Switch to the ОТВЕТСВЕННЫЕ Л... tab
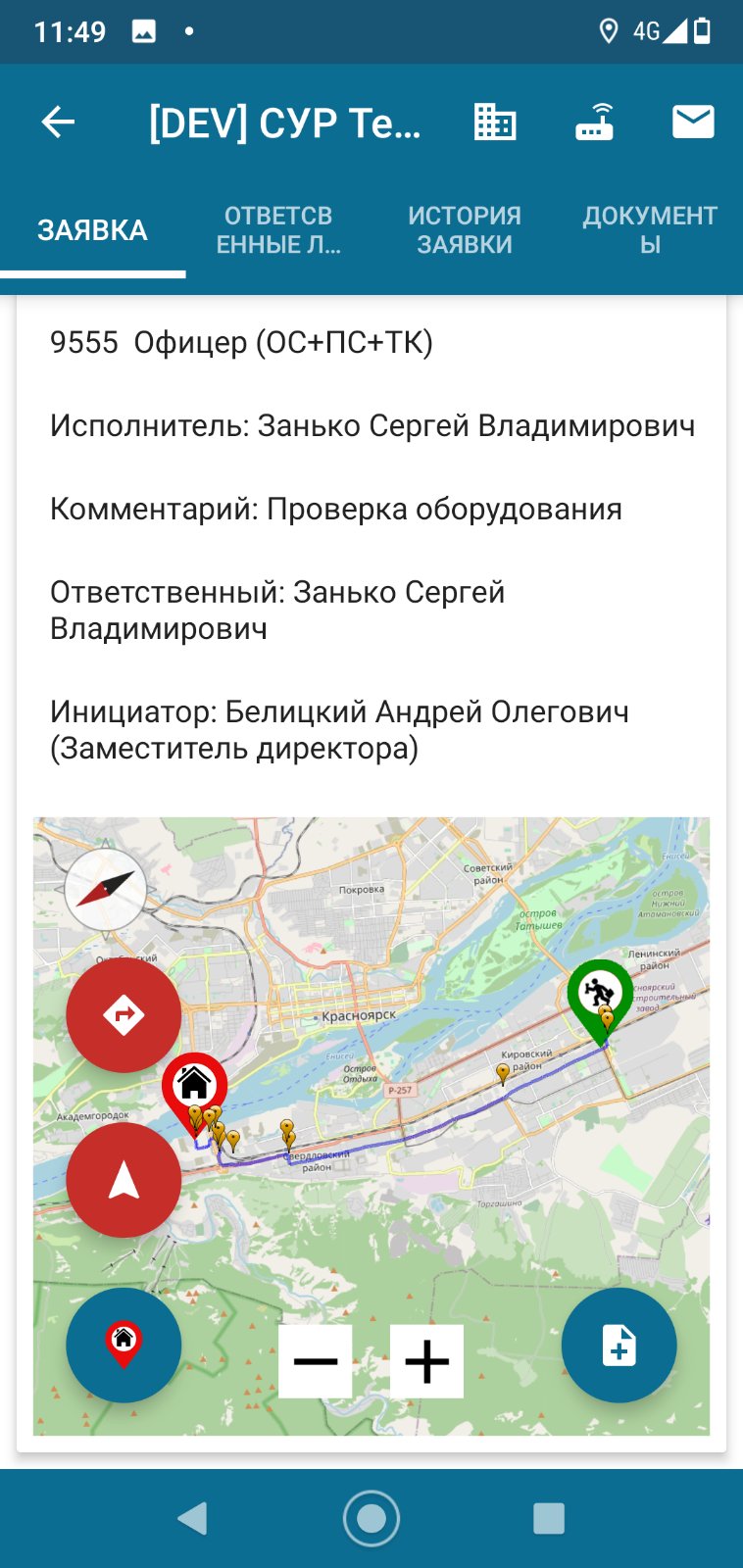This screenshot has width=743, height=1568. tap(278, 230)
